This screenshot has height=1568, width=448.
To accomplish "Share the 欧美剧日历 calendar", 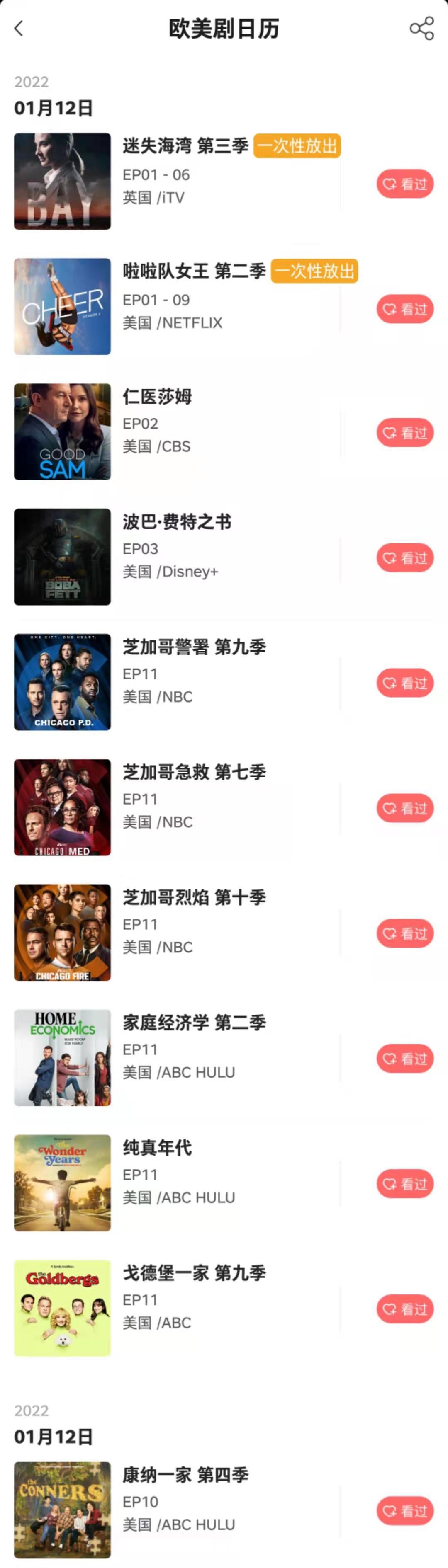I will pos(421,29).
